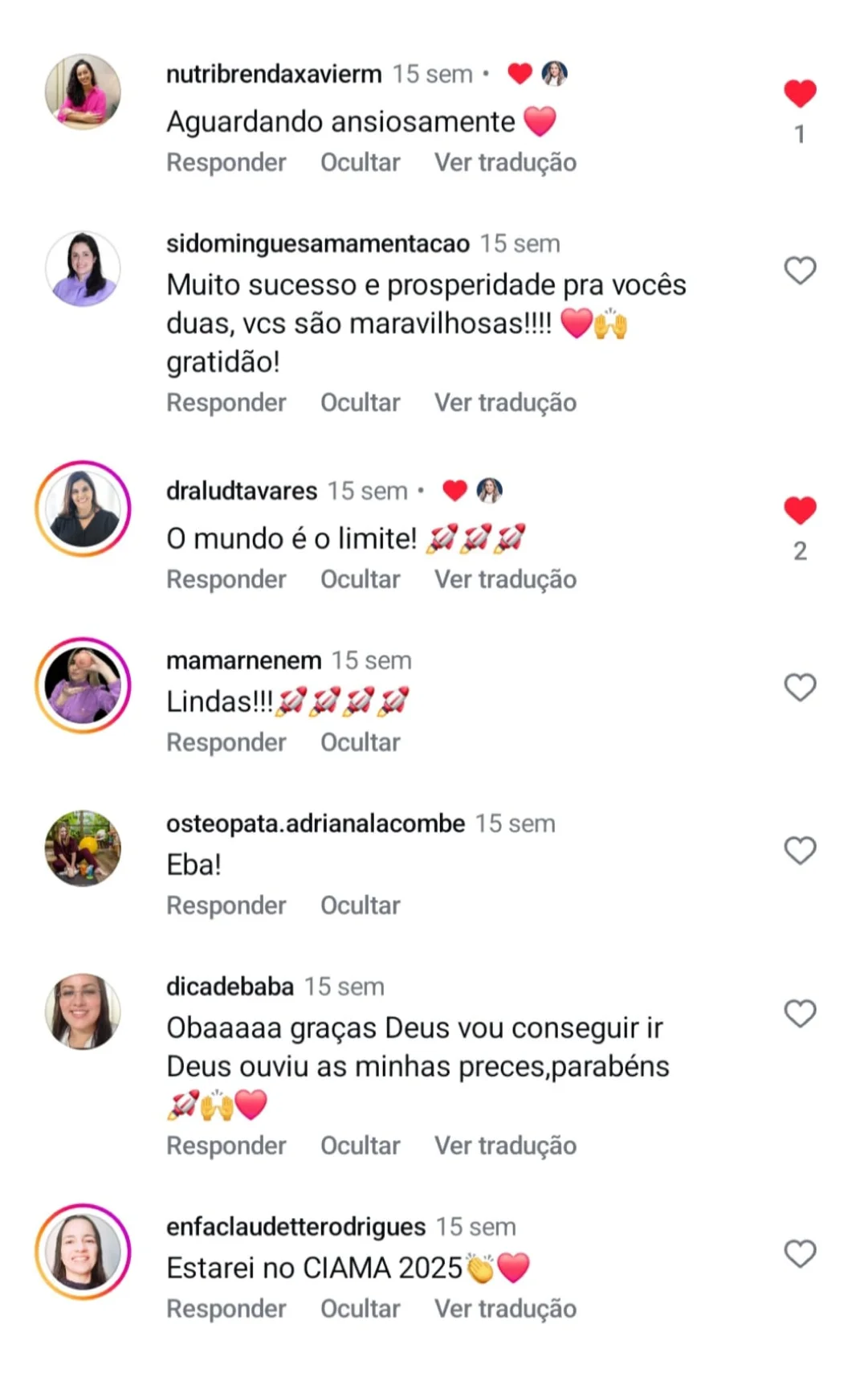Reply to nutribrendaxavierm's comment

(226, 162)
